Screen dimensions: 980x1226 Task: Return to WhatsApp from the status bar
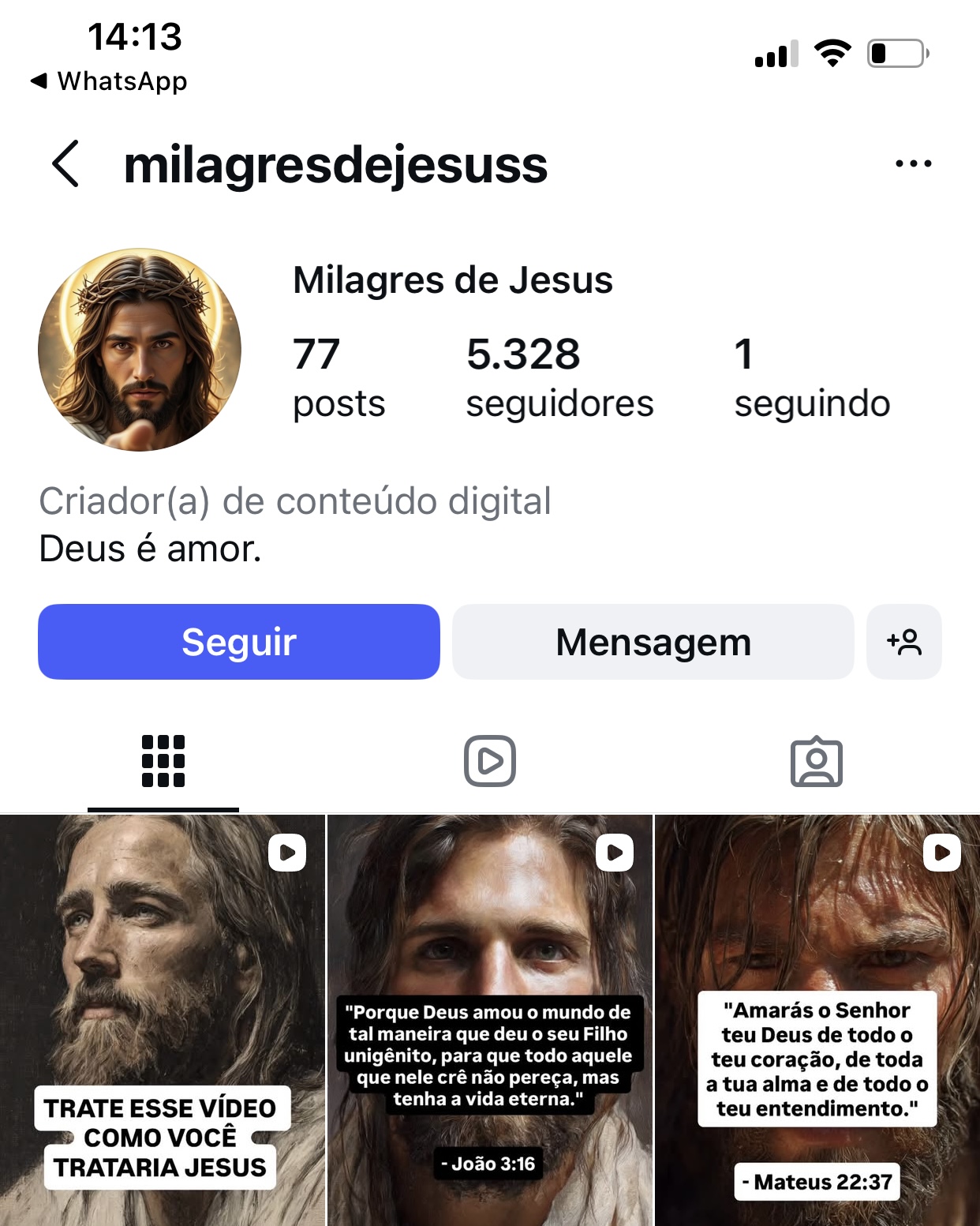point(109,81)
